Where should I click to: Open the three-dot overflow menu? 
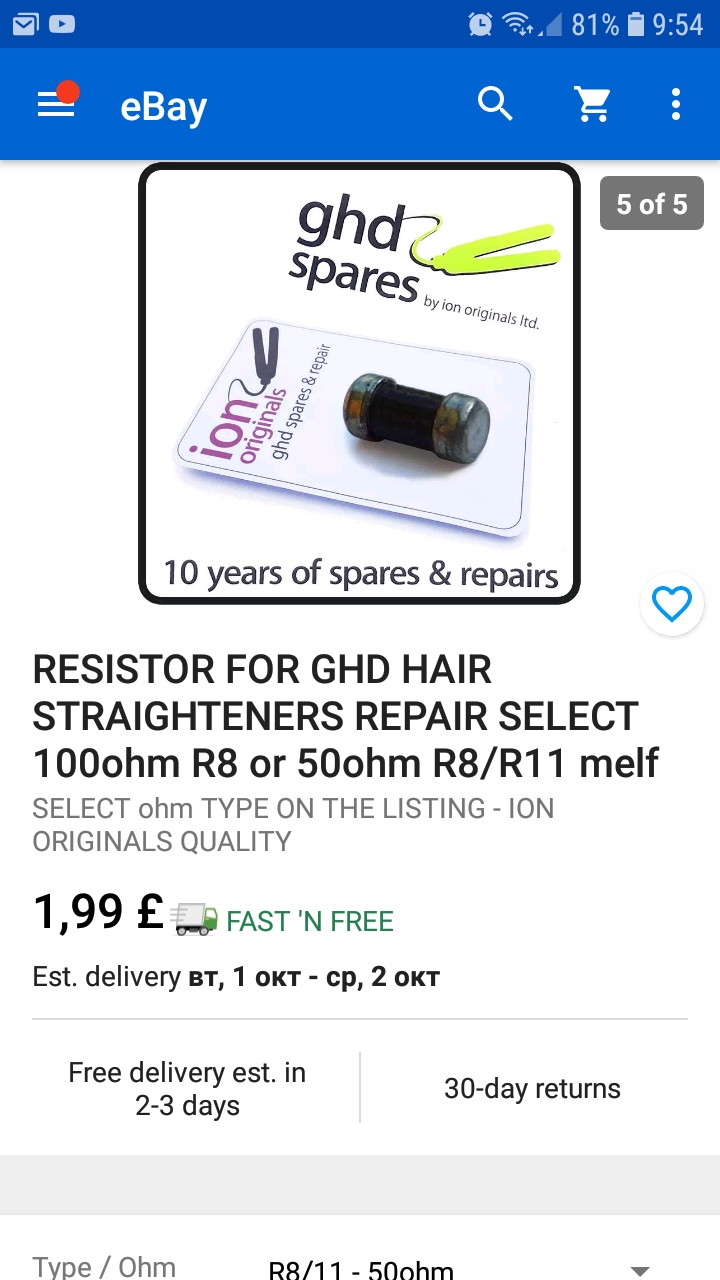coord(676,104)
